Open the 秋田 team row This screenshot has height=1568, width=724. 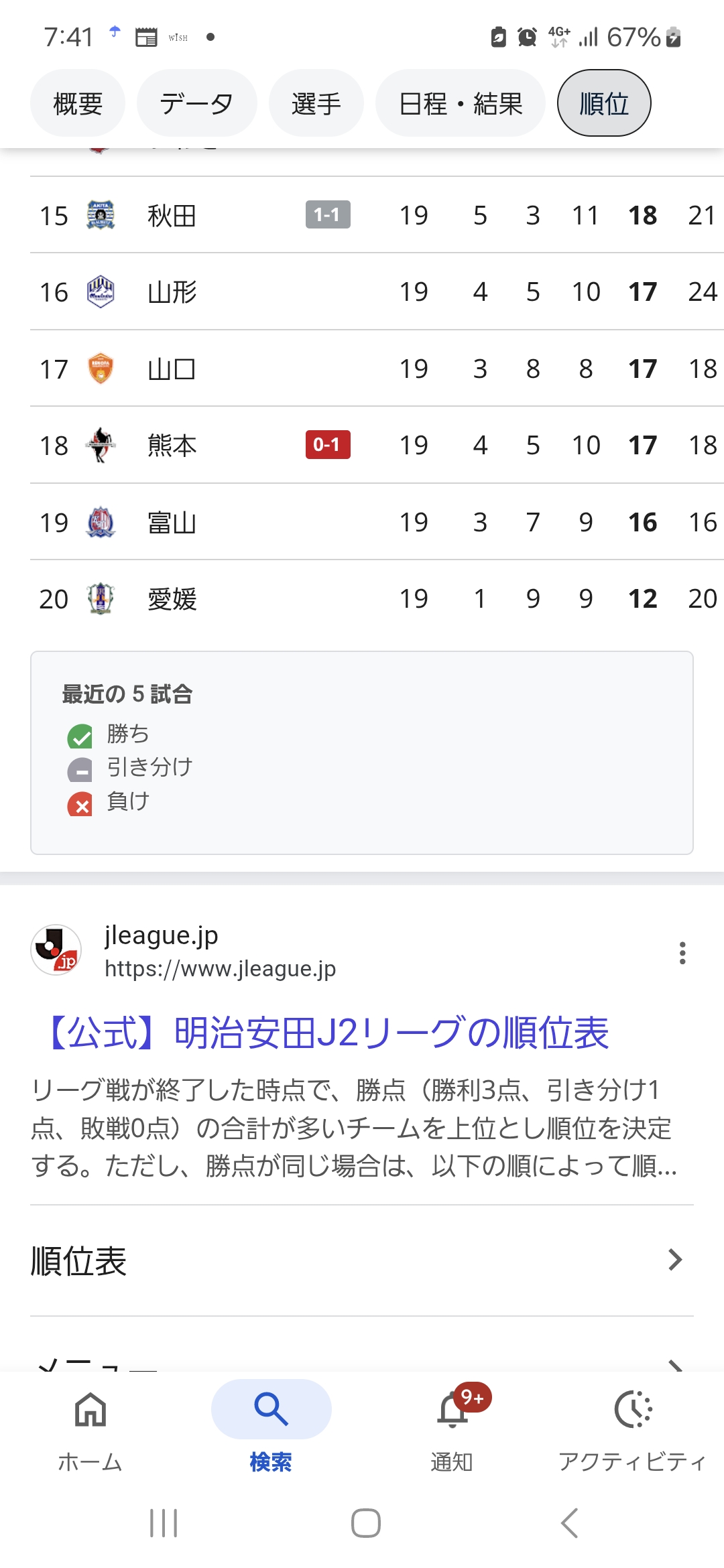(x=377, y=215)
